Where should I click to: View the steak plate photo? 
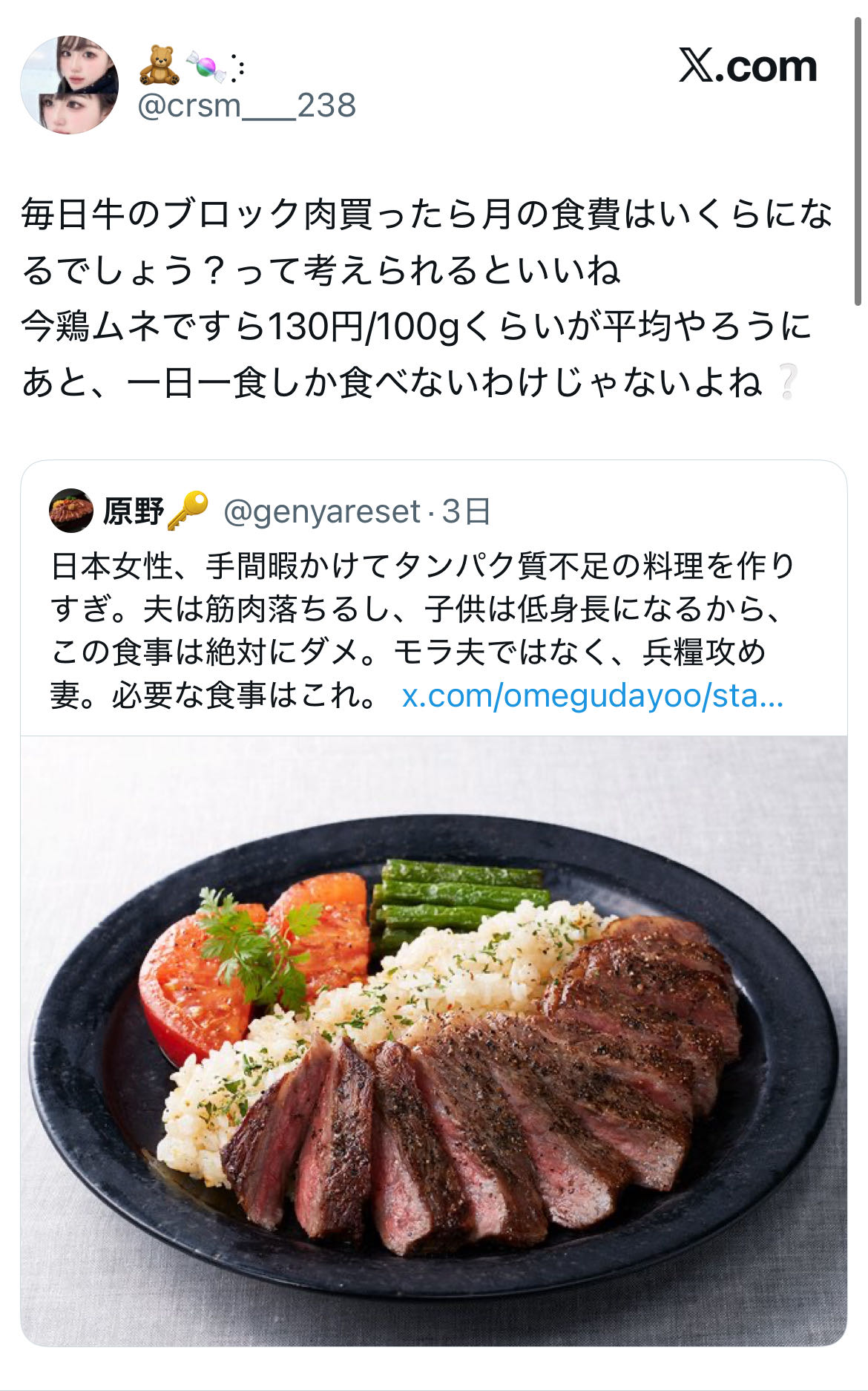pos(433,1039)
